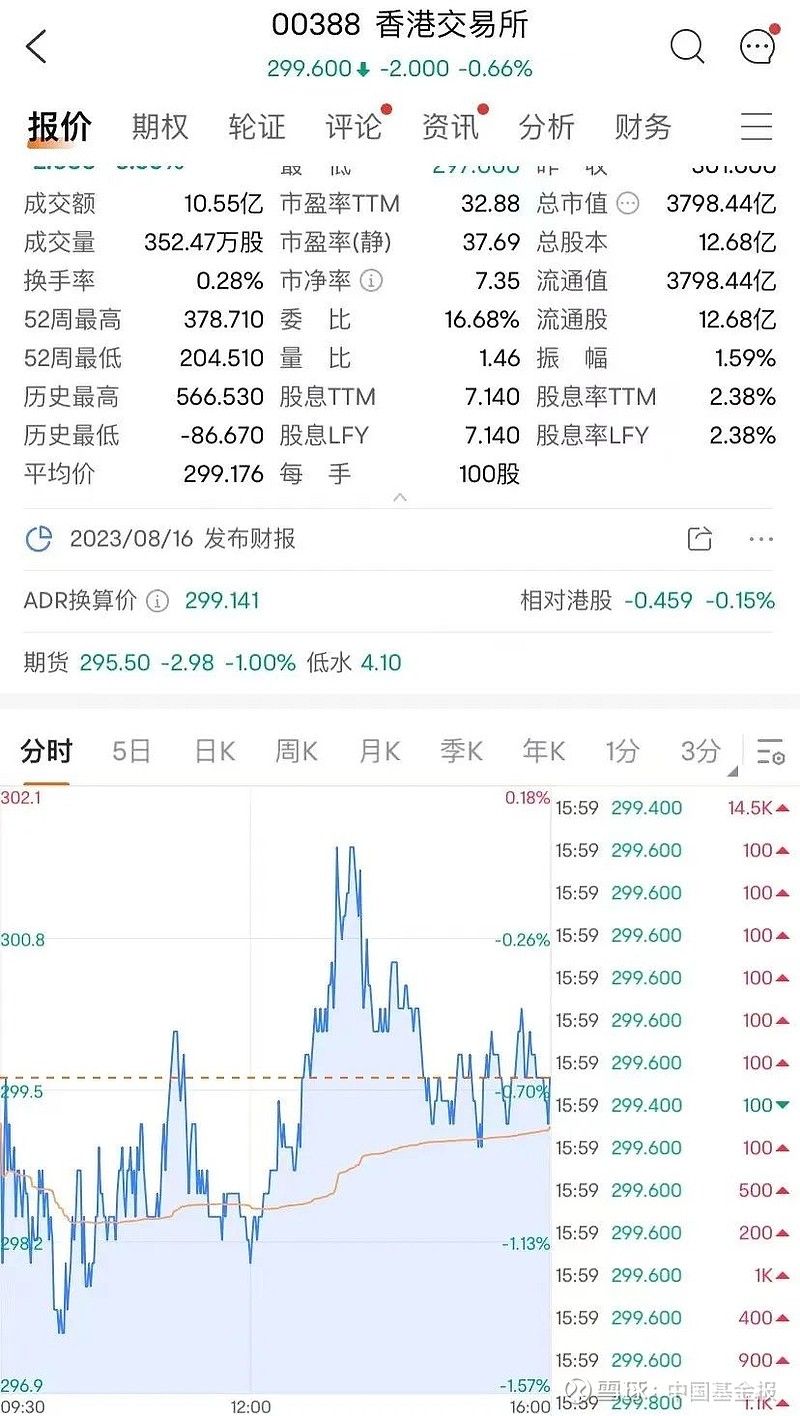Select the 日K chart view
This screenshot has width=800, height=1416.
click(212, 751)
